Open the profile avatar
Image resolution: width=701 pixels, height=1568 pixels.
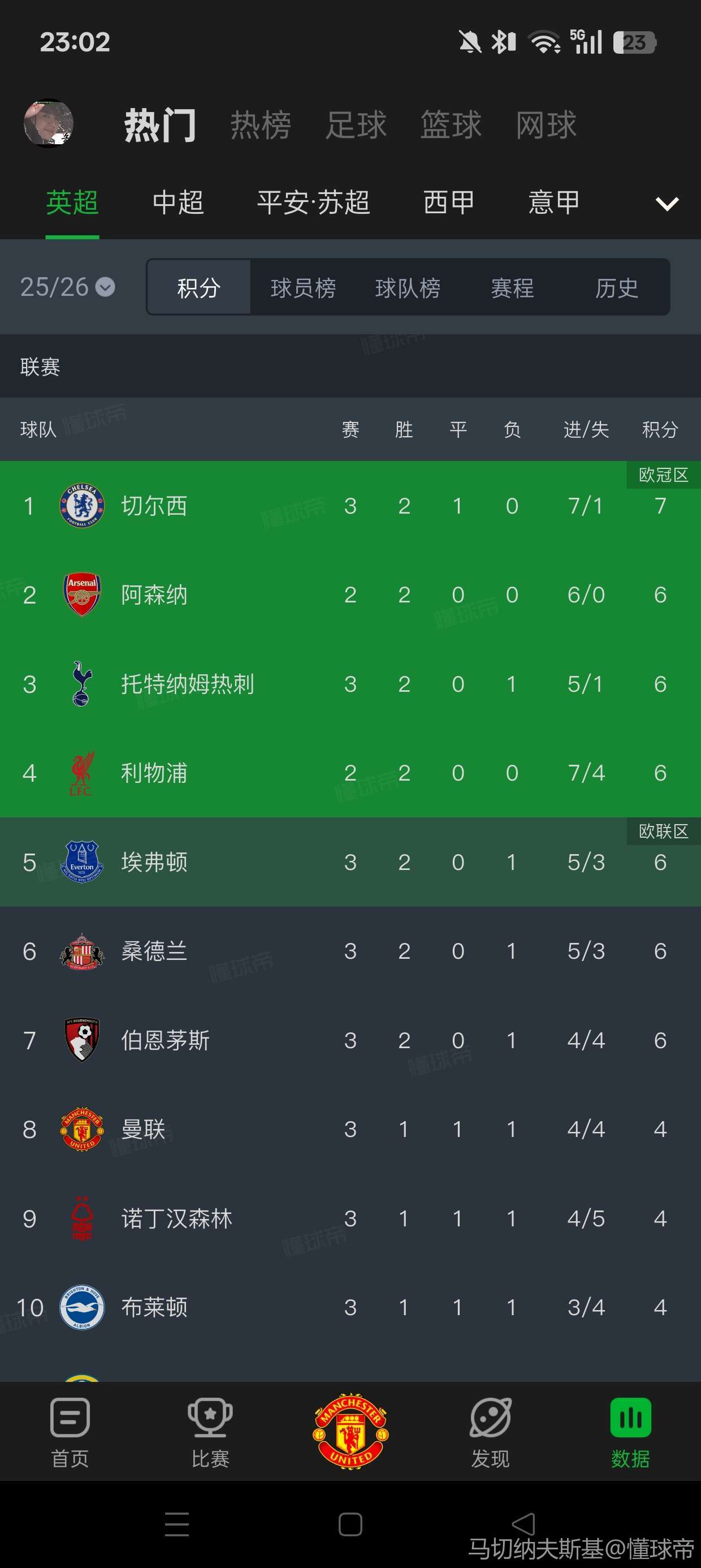[49, 123]
